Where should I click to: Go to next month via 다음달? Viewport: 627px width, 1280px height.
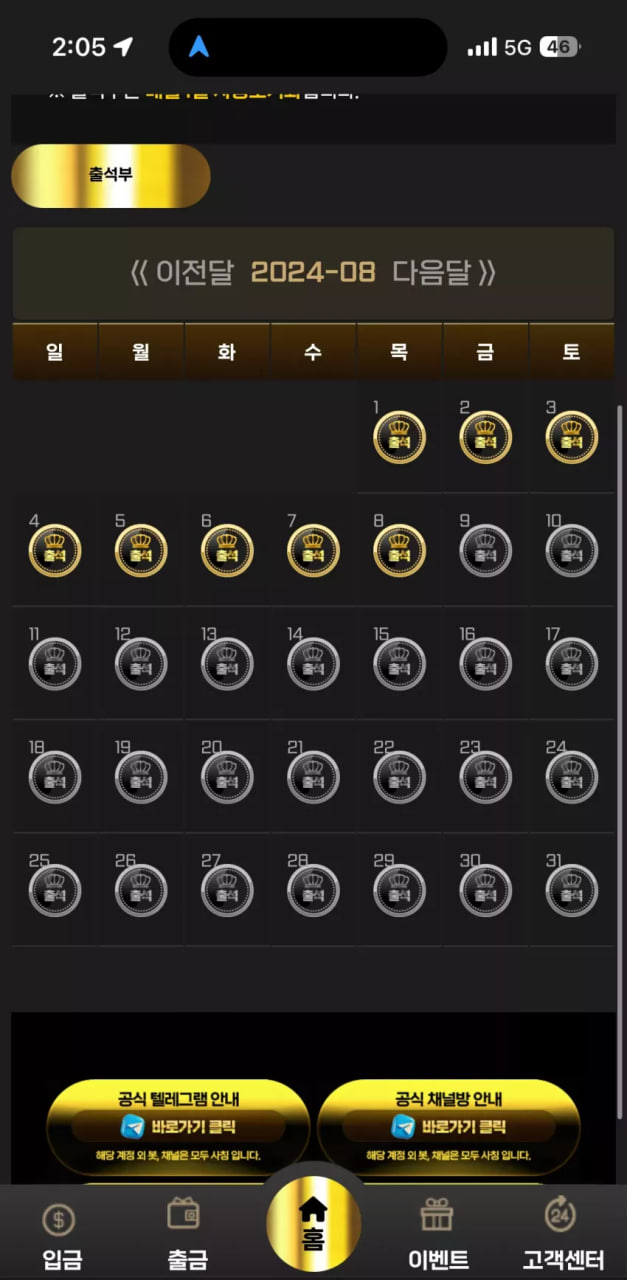[443, 273]
